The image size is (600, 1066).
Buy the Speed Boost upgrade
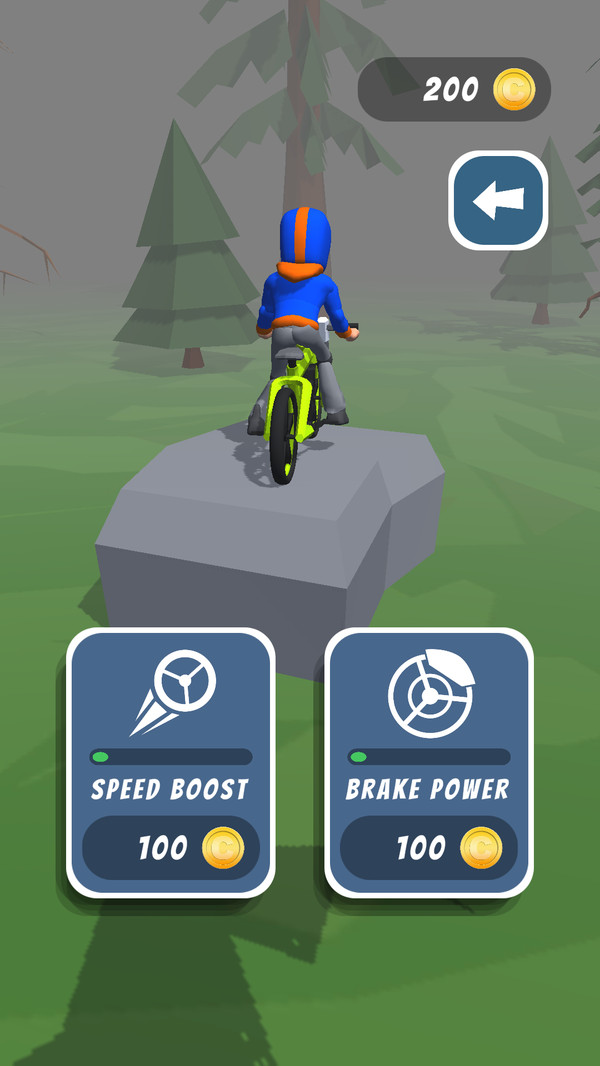[x=170, y=849]
